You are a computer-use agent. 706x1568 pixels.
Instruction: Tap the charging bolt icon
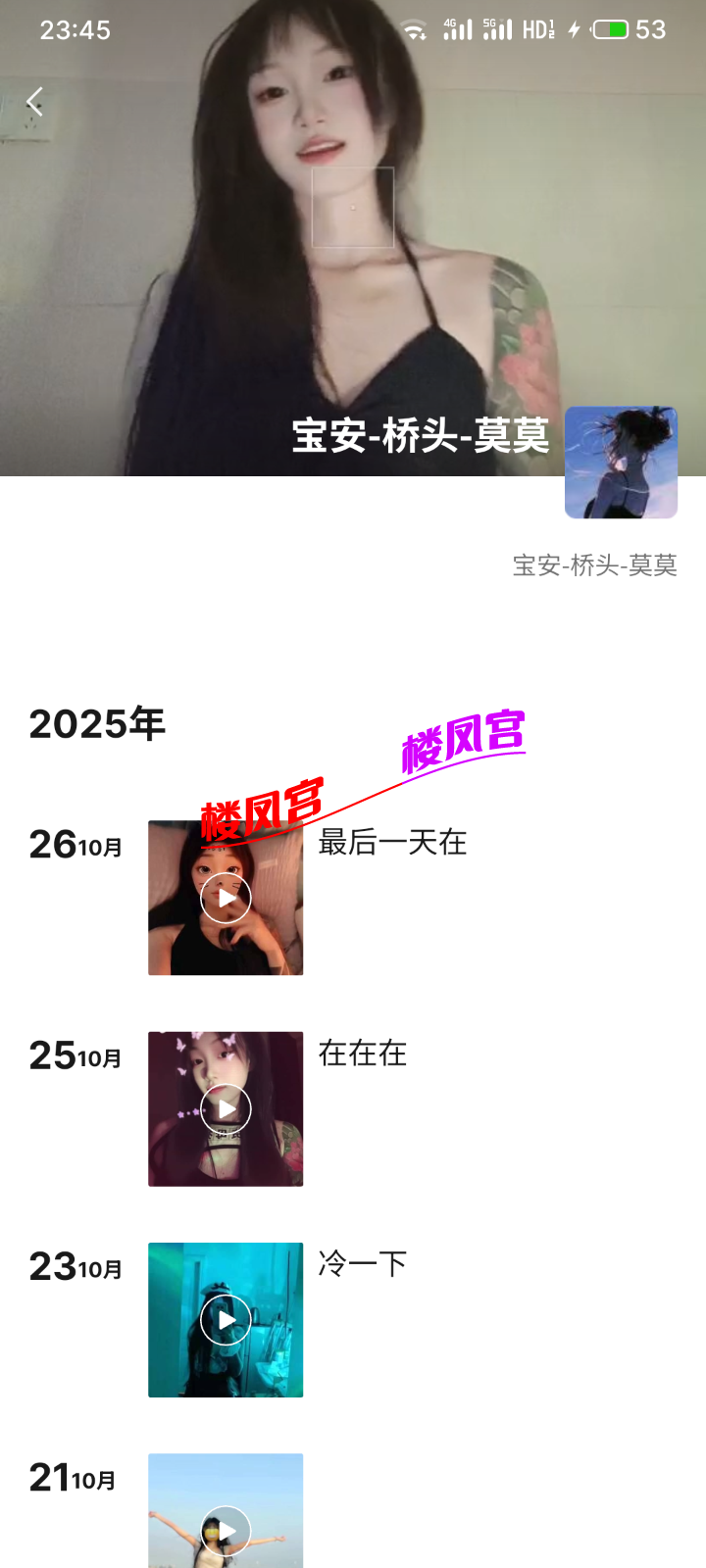click(575, 29)
